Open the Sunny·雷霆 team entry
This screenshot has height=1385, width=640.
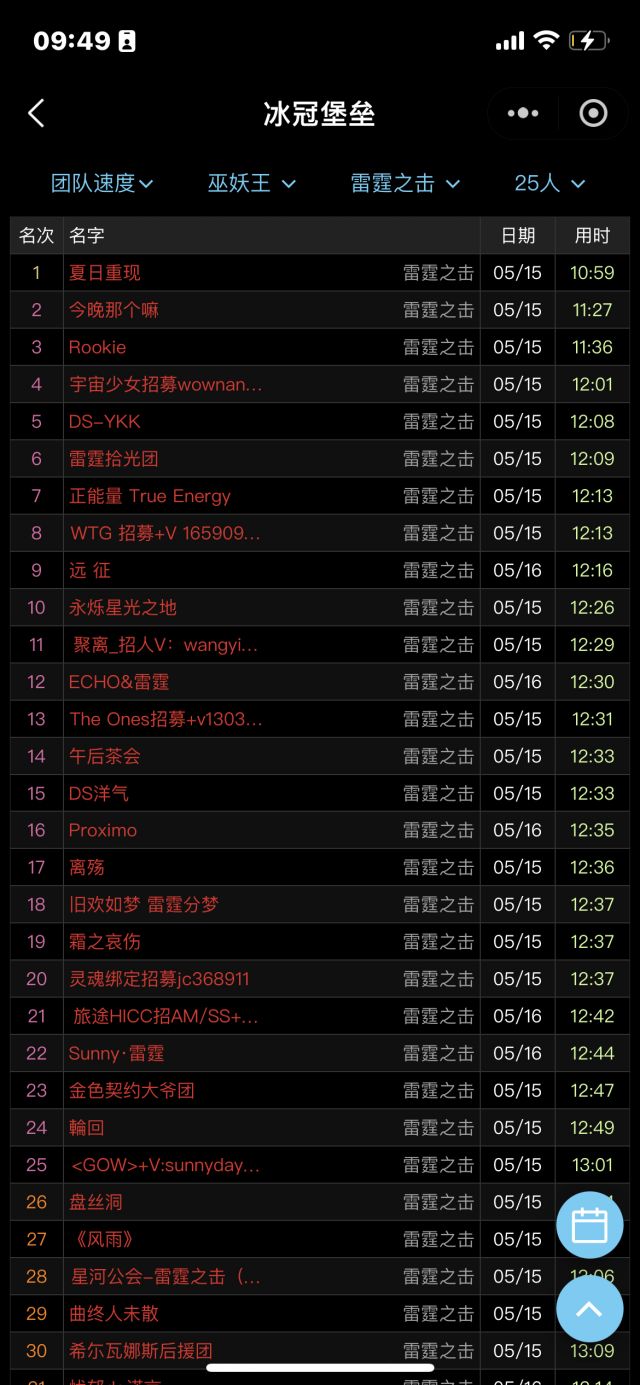coord(116,1053)
